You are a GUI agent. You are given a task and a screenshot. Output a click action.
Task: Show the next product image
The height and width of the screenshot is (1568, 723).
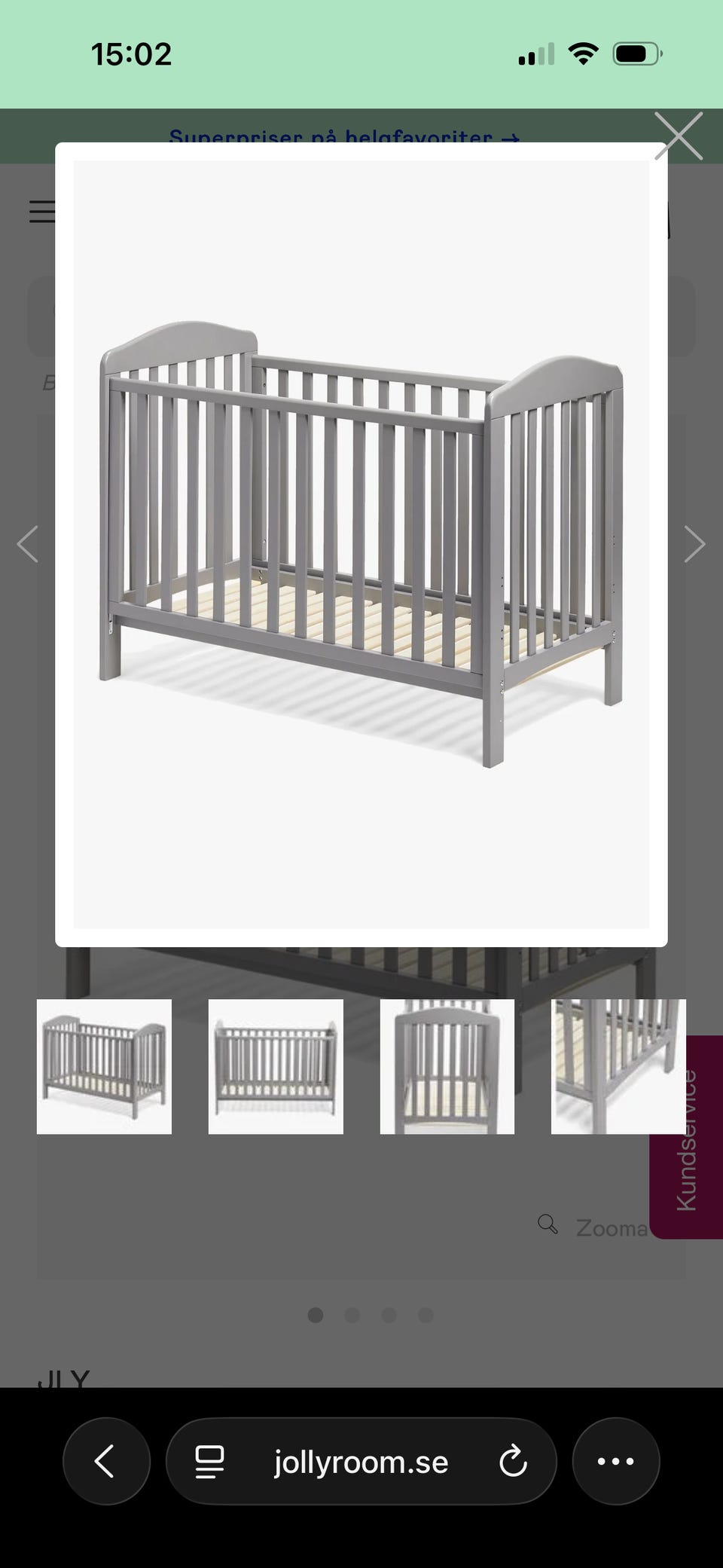pos(694,544)
